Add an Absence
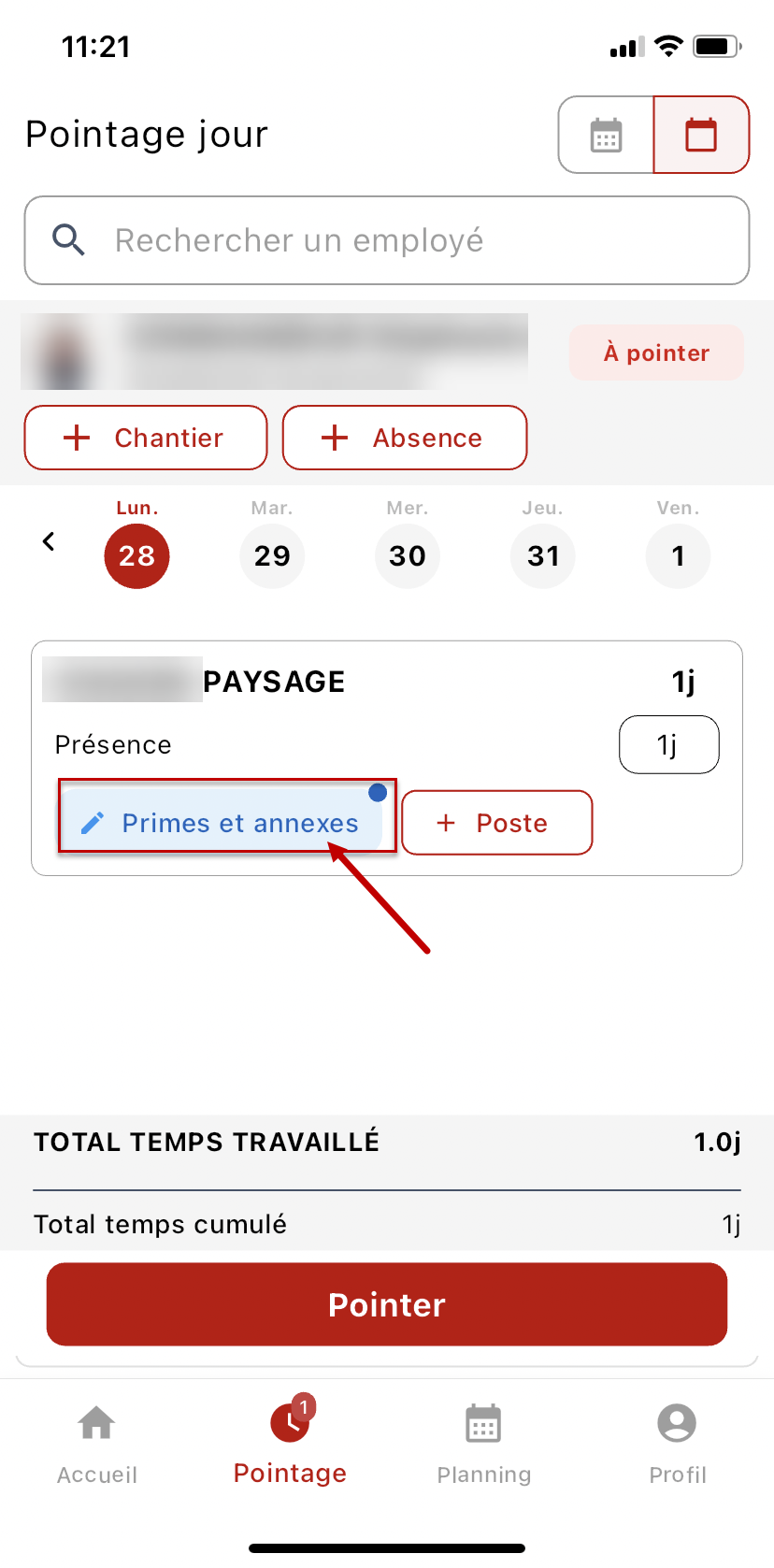The width and height of the screenshot is (774, 1568). pyautogui.click(x=405, y=438)
